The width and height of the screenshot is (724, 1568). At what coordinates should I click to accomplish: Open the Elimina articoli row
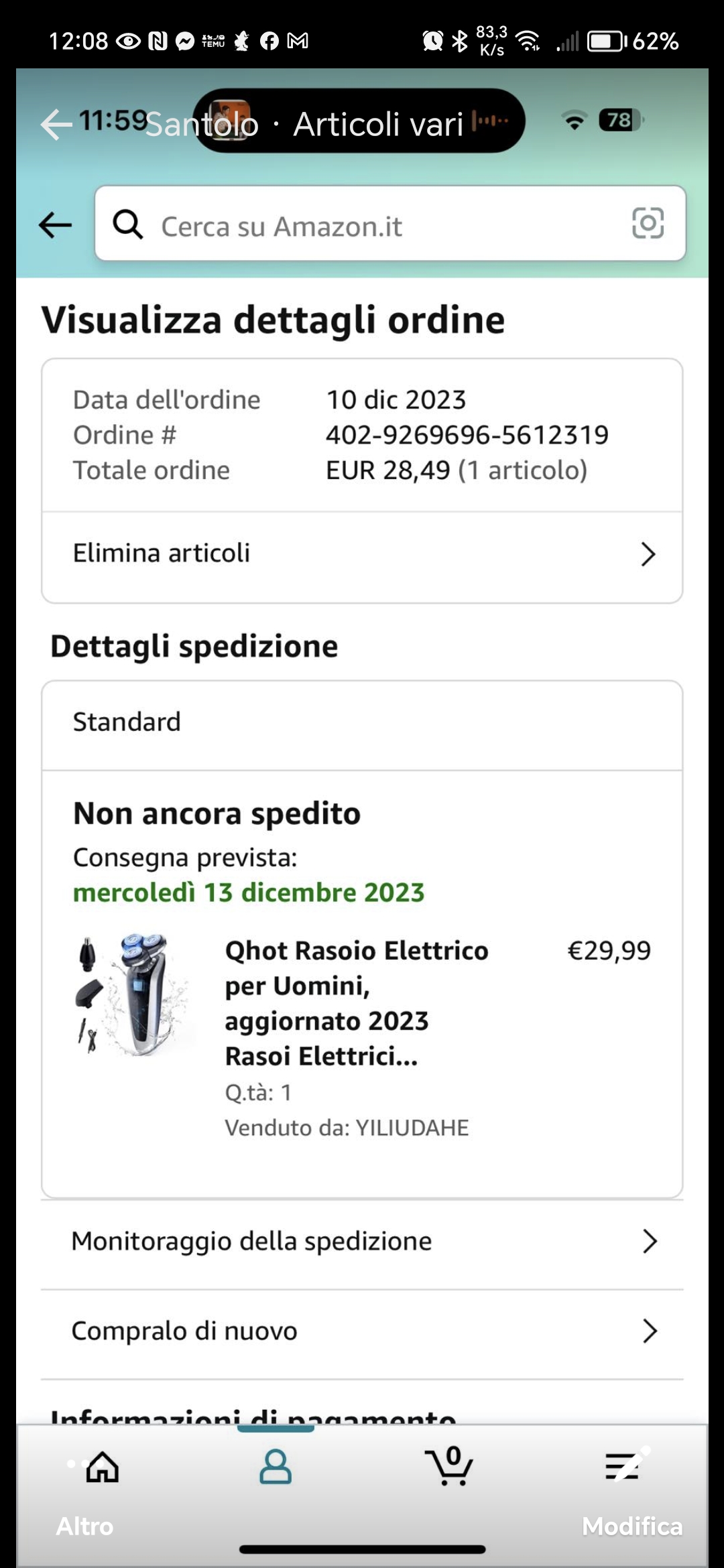(x=362, y=554)
